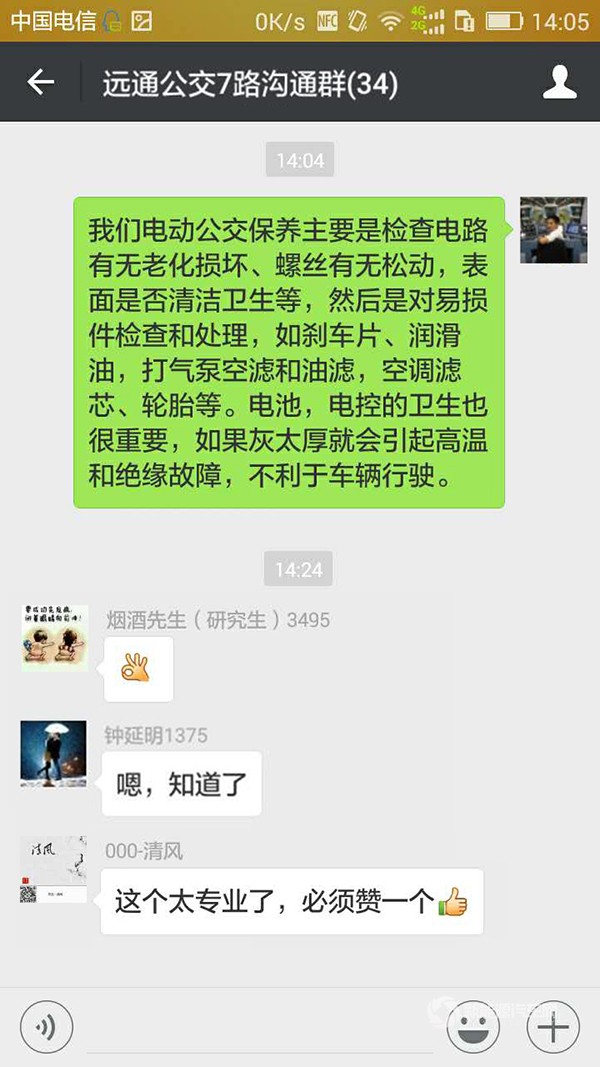This screenshot has height=1067, width=600.
Task: Open the emoji picker
Action: [473, 1025]
